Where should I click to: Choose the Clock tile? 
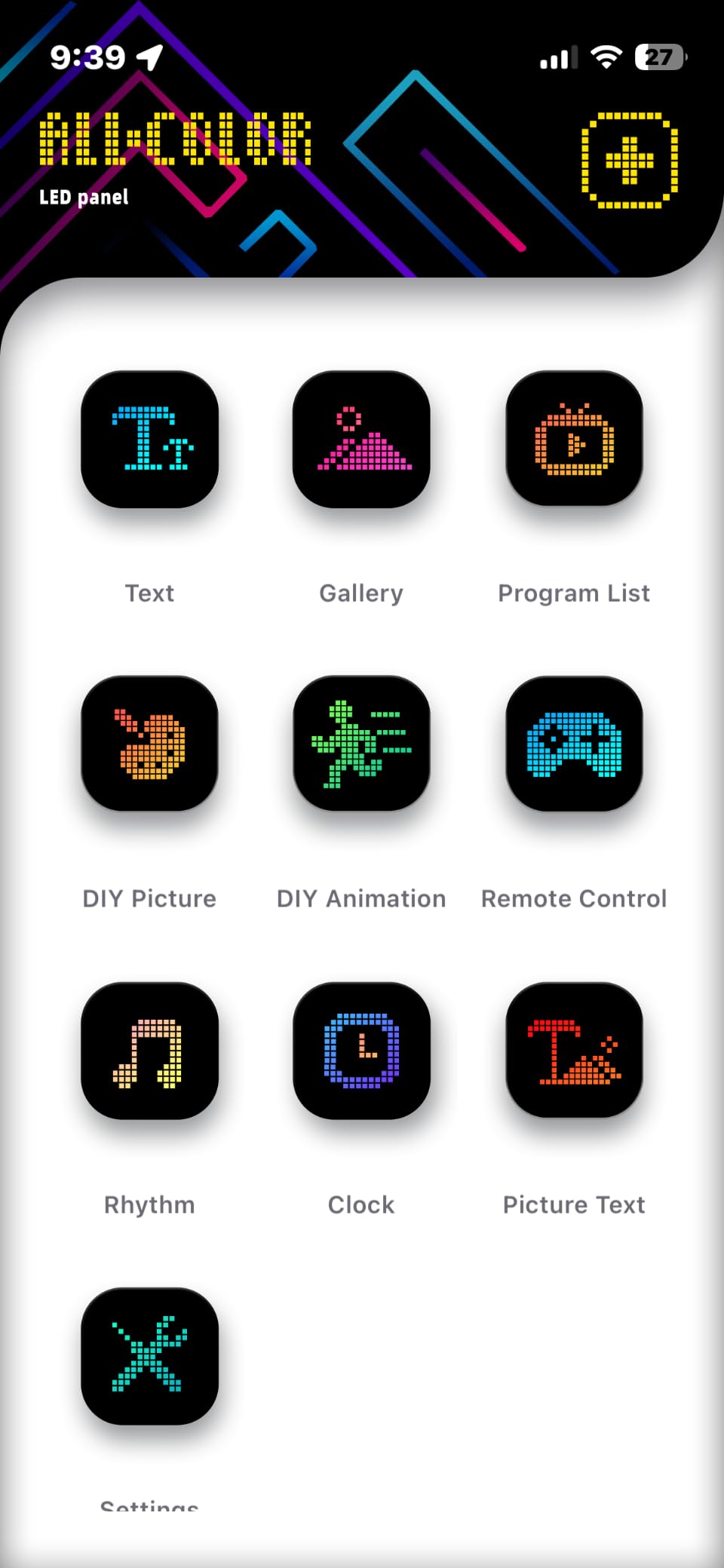pyautogui.click(x=361, y=1051)
